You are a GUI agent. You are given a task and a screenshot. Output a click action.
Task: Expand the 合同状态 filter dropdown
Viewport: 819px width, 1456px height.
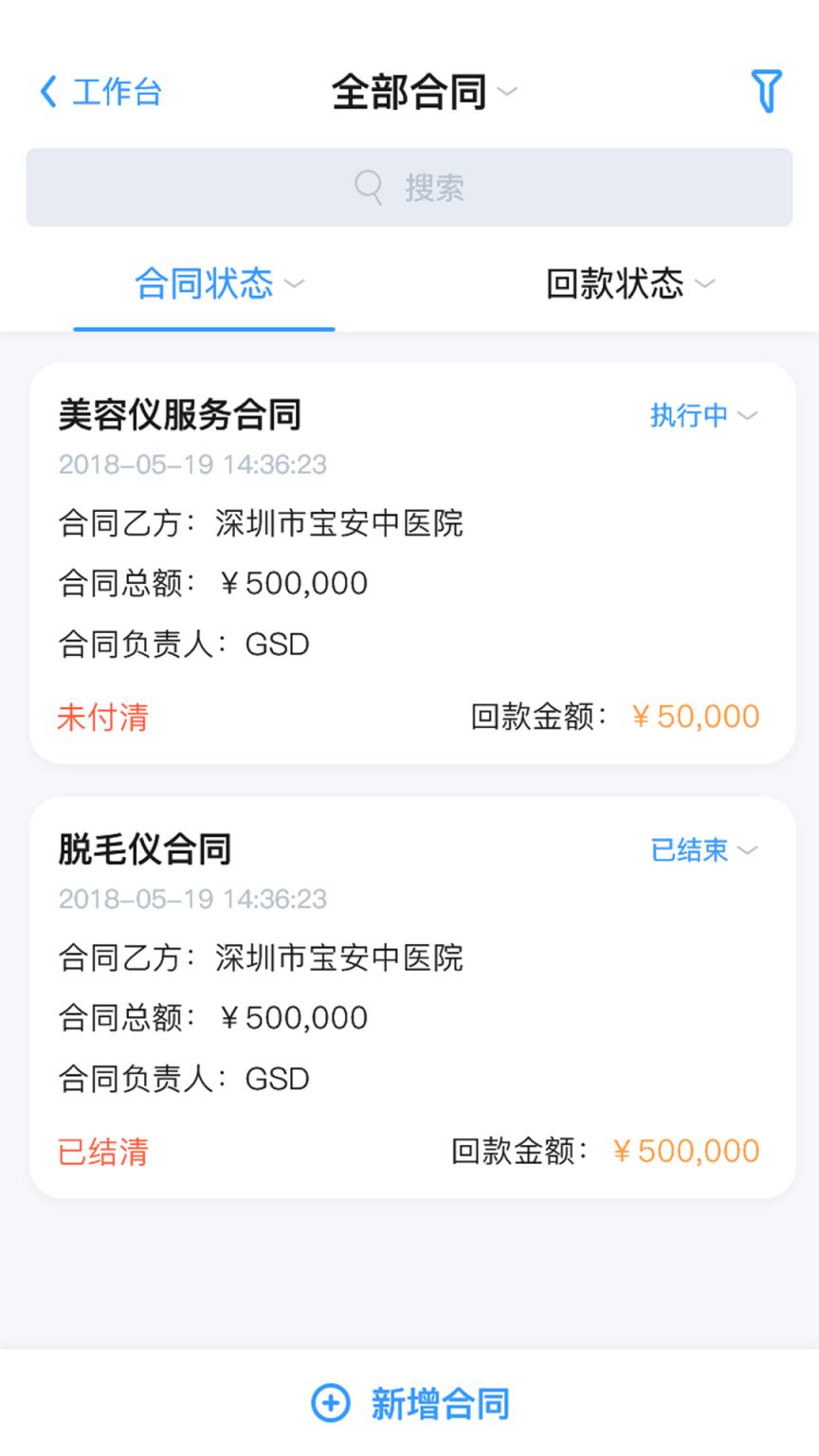click(294, 284)
